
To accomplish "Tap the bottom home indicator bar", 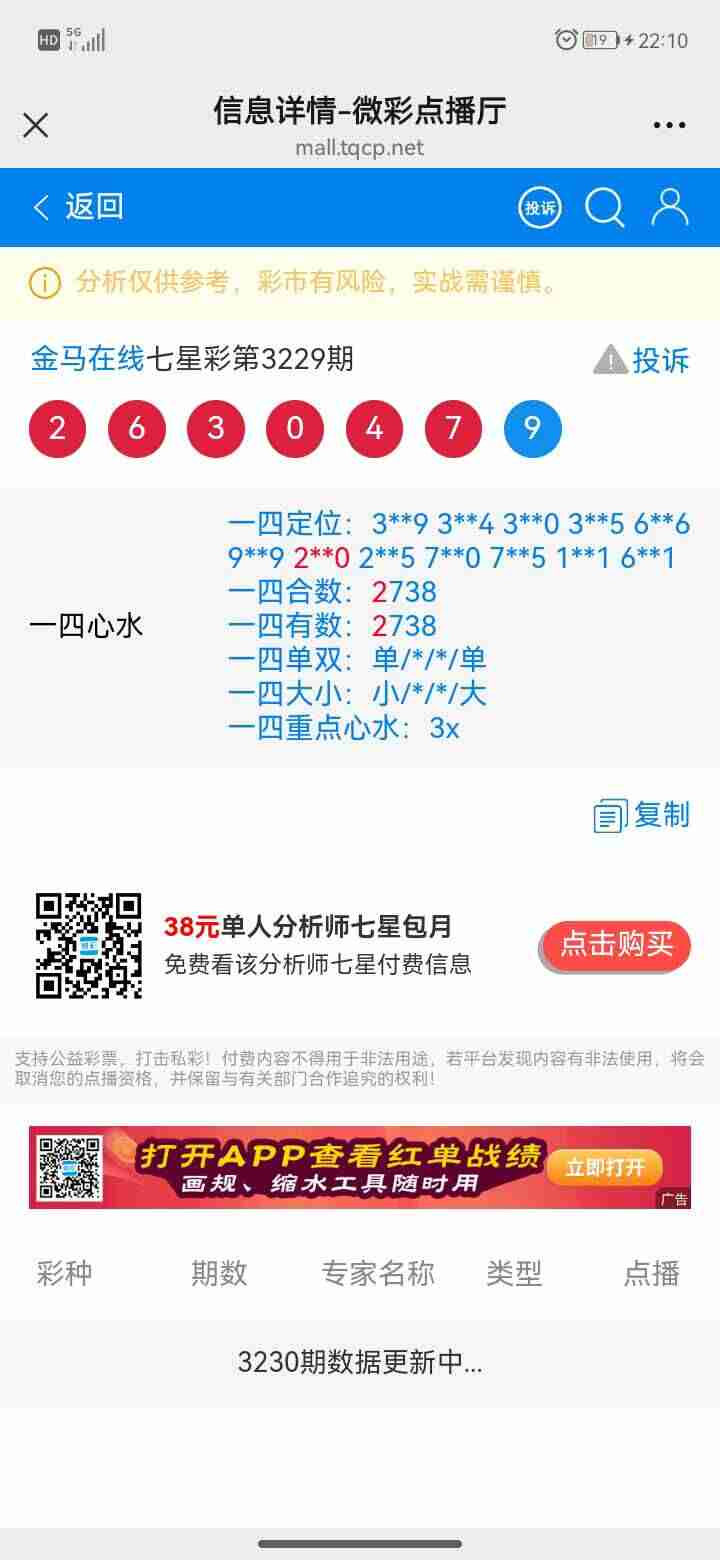I will [360, 1541].
